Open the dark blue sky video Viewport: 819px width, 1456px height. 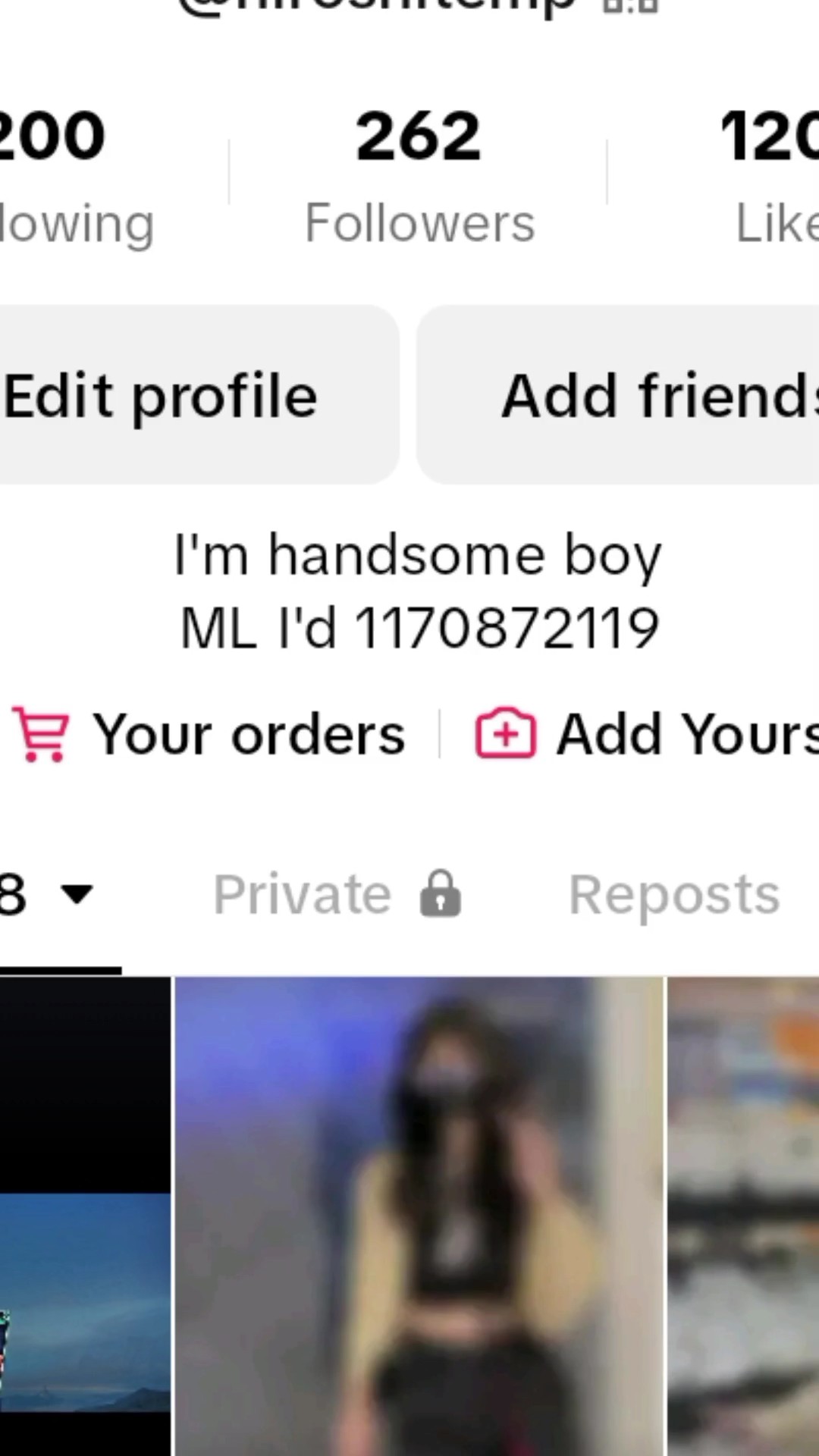[x=85, y=1216]
